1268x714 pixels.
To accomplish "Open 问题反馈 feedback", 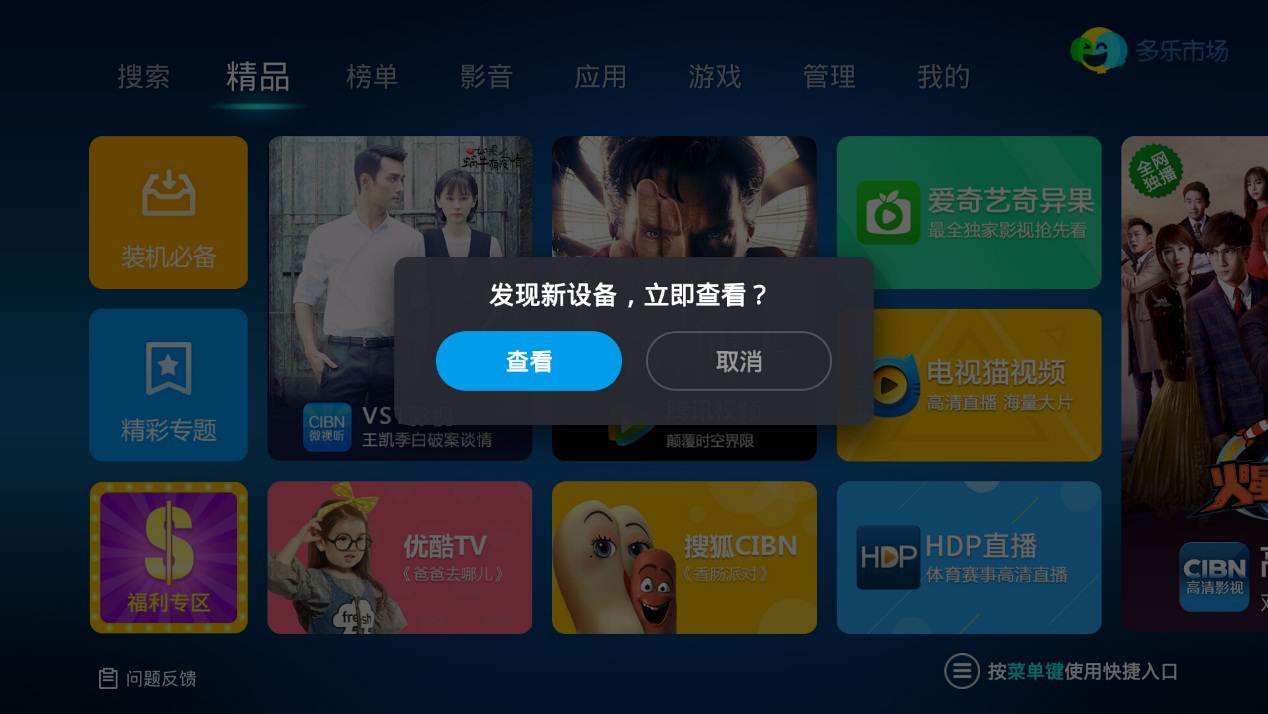I will 148,679.
